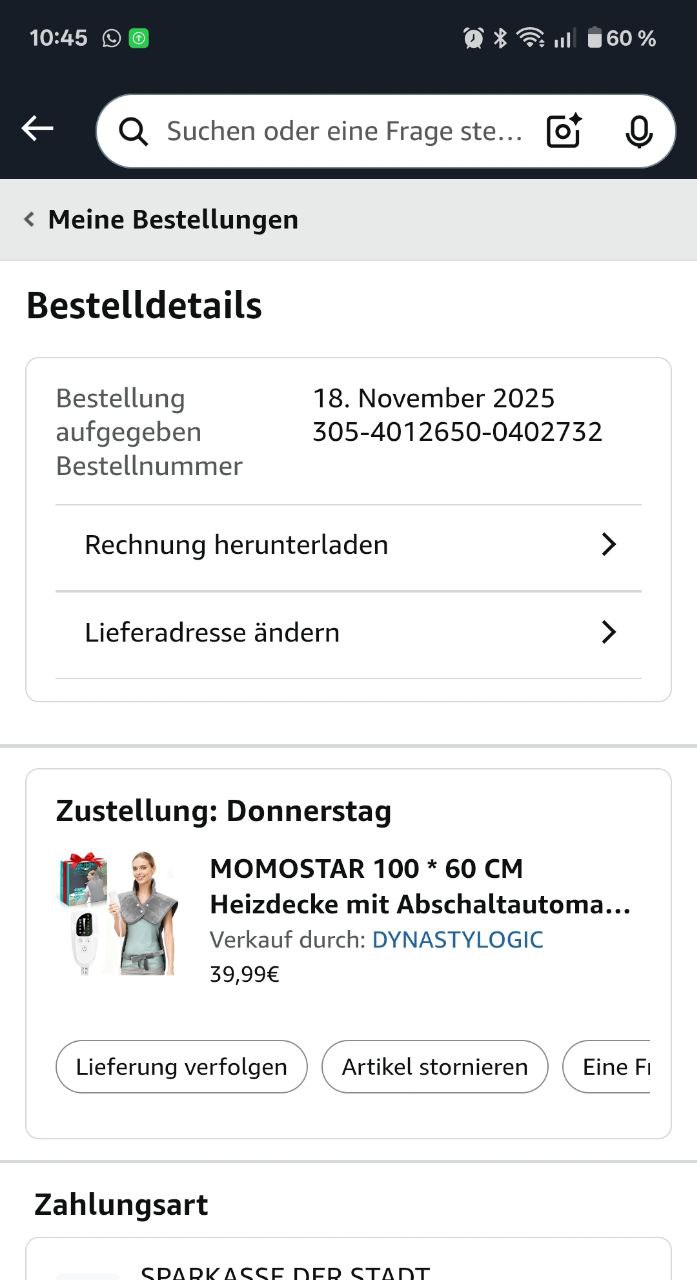Image resolution: width=697 pixels, height=1280 pixels.
Task: Tap the back arrow in the top bar
Action: click(x=38, y=128)
